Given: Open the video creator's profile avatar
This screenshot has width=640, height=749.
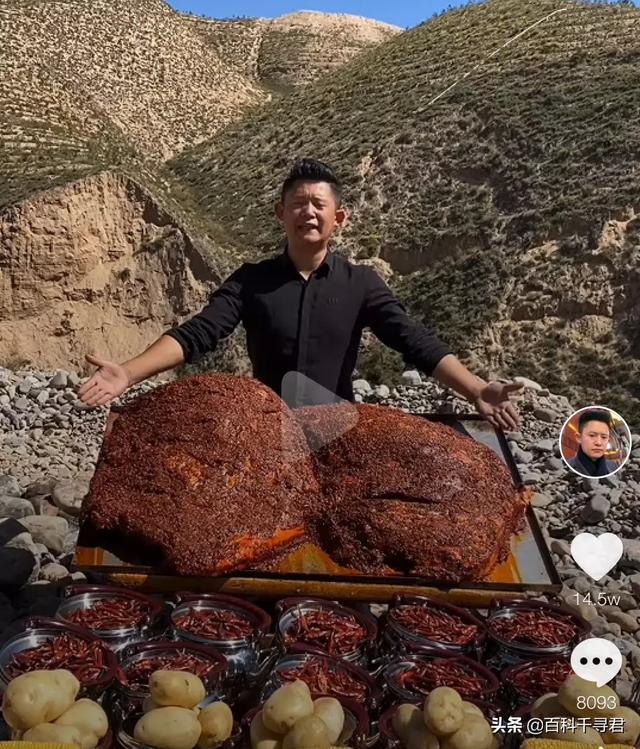Looking at the screenshot, I should click(x=595, y=442).
